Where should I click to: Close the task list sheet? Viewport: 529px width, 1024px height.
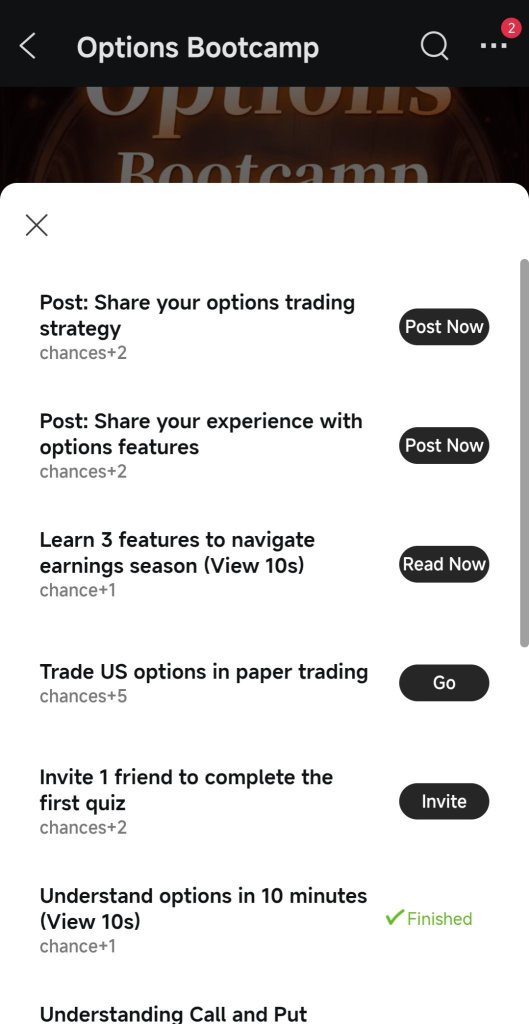pyautogui.click(x=37, y=225)
